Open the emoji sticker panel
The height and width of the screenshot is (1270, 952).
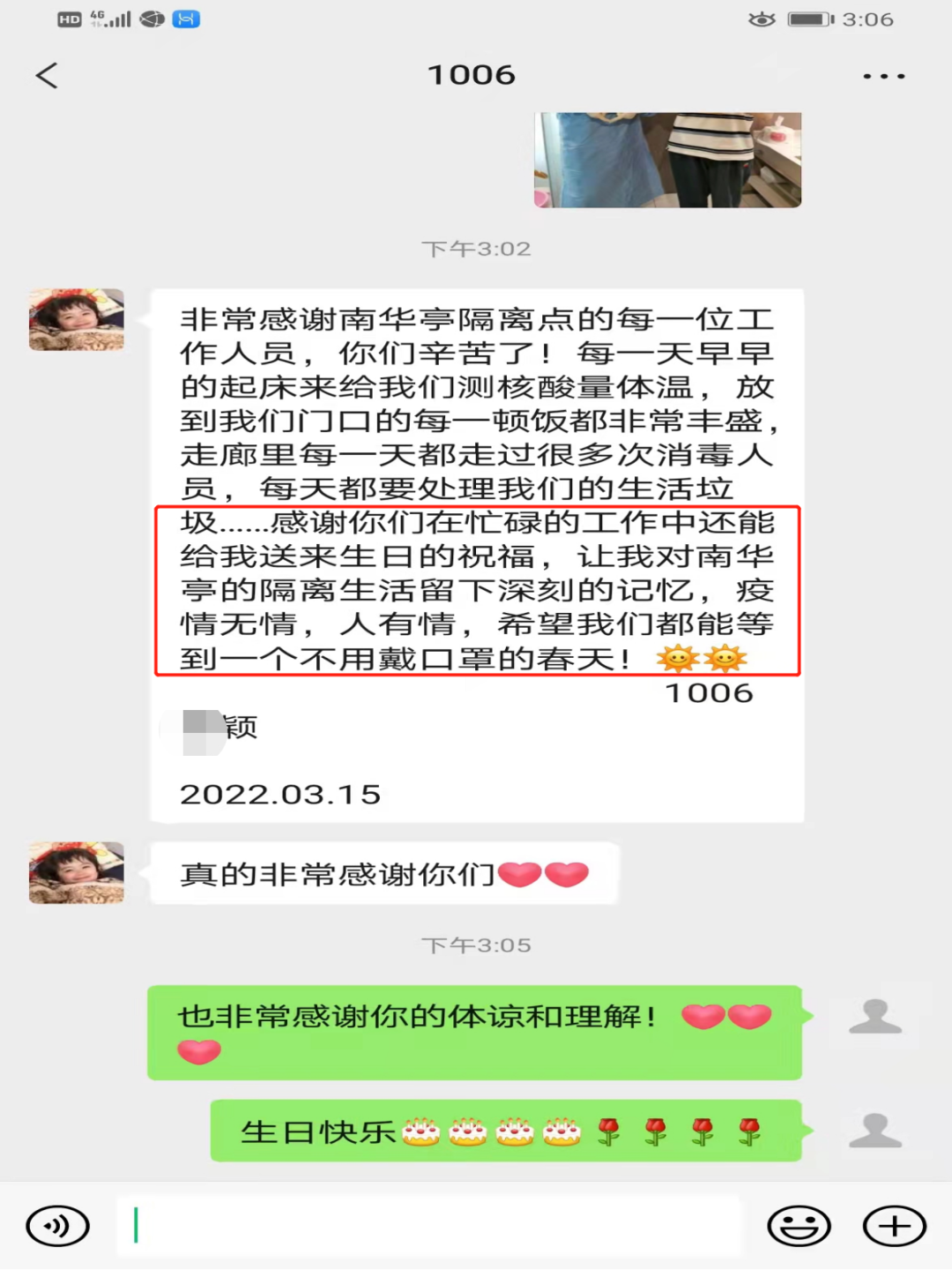[x=799, y=1226]
